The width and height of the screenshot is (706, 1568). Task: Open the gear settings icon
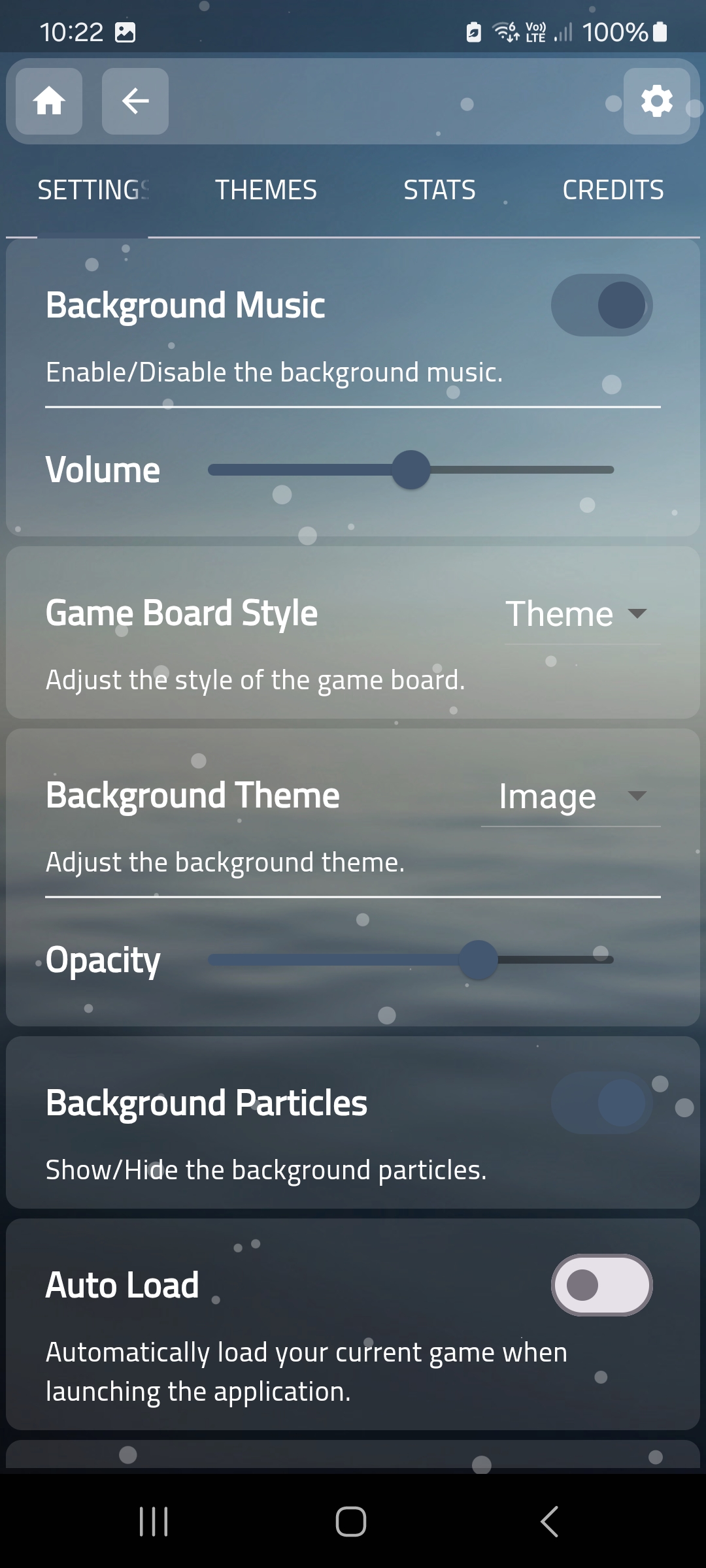[x=657, y=101]
